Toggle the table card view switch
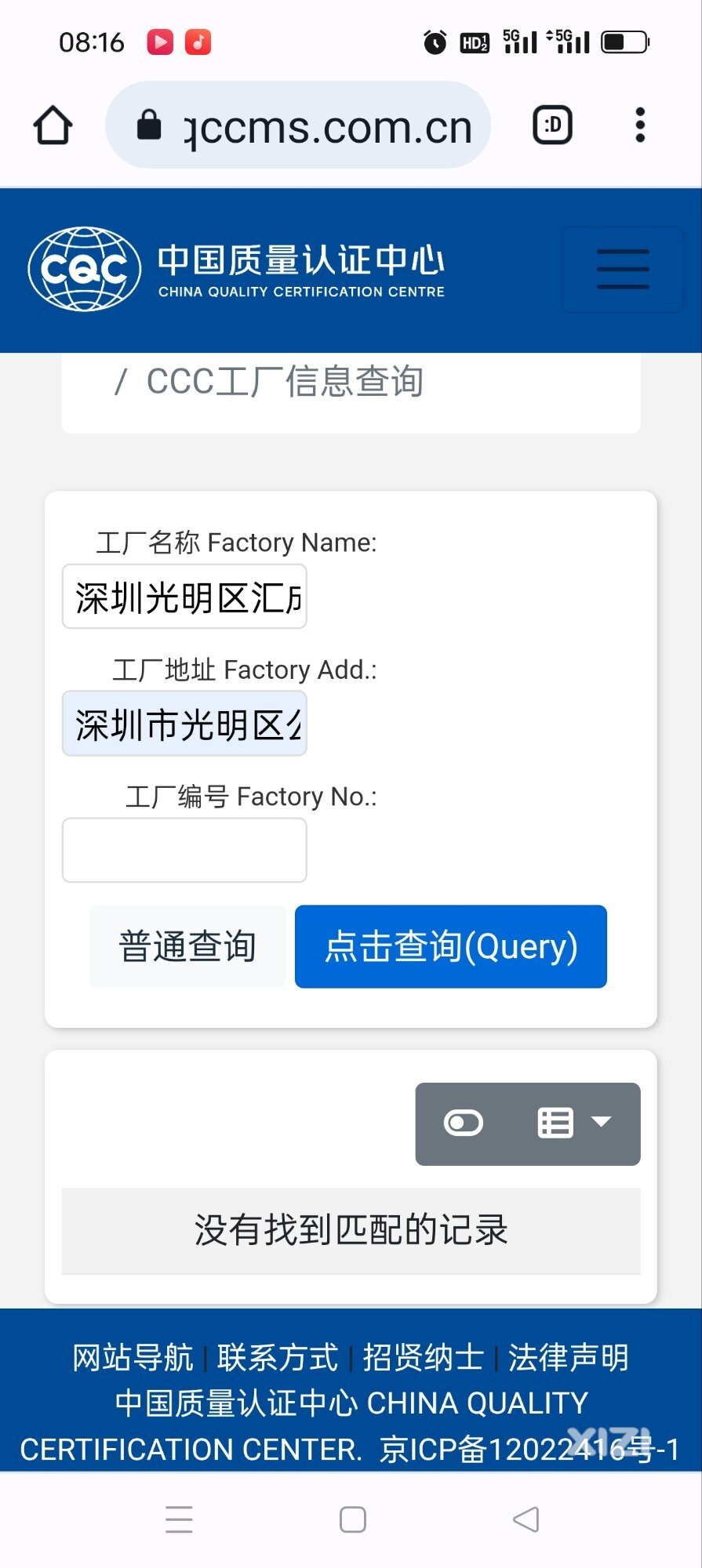 464,1123
